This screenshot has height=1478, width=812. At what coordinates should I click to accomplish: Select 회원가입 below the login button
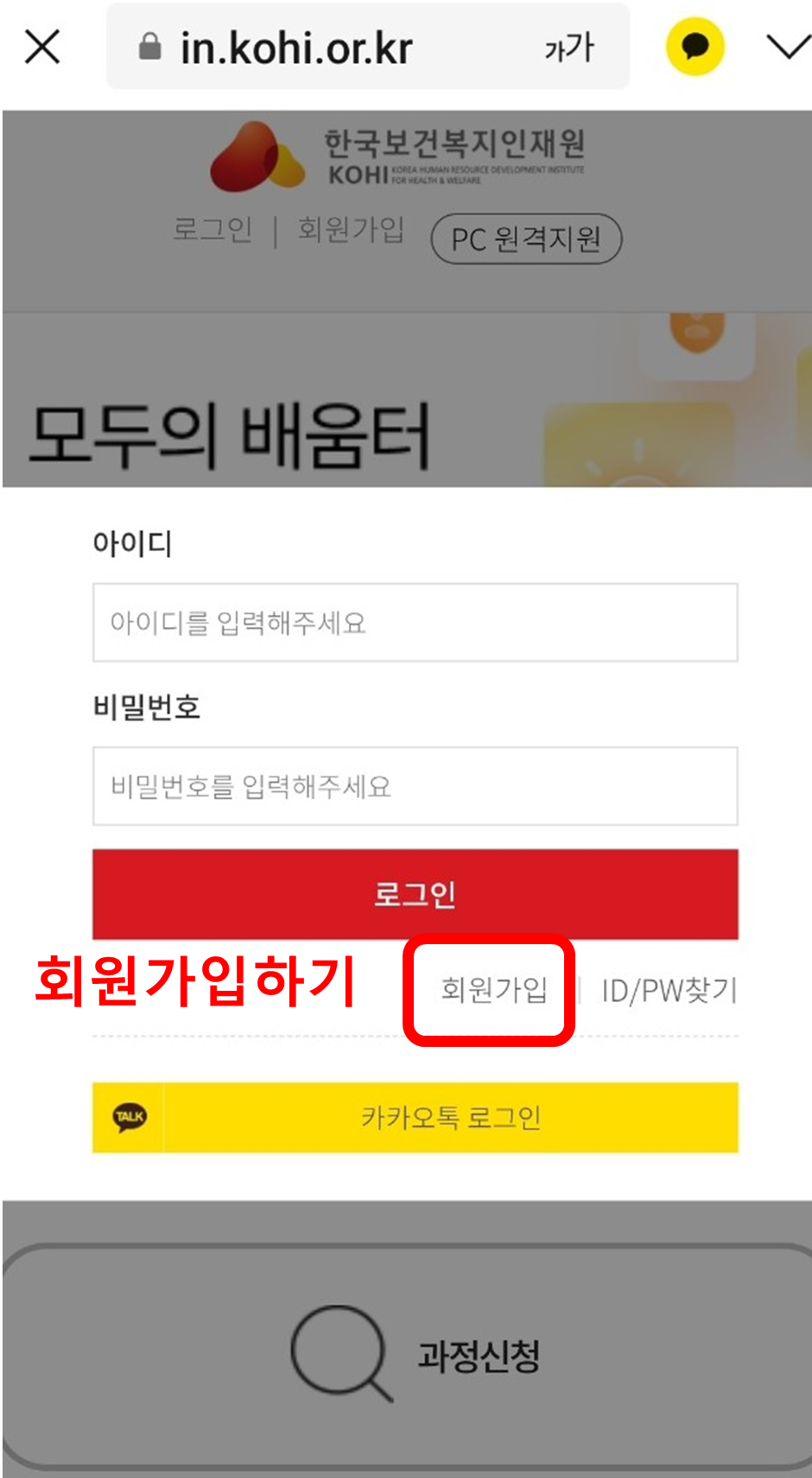[x=493, y=990]
